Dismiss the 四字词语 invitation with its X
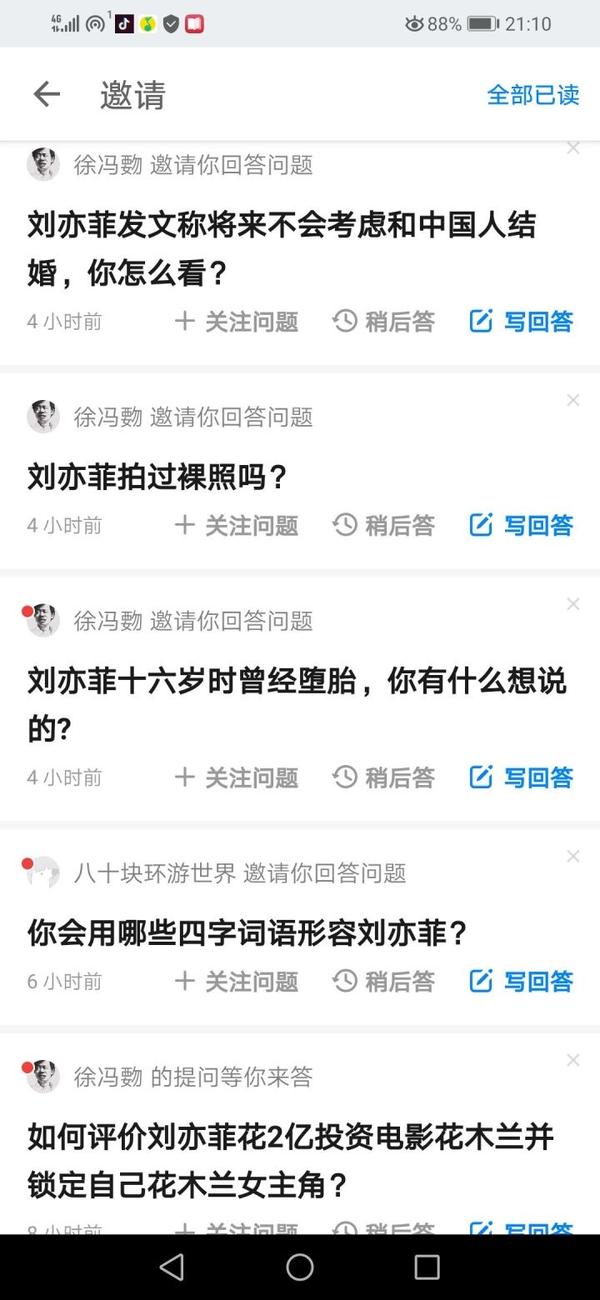Image resolution: width=600 pixels, height=1300 pixels. click(573, 857)
